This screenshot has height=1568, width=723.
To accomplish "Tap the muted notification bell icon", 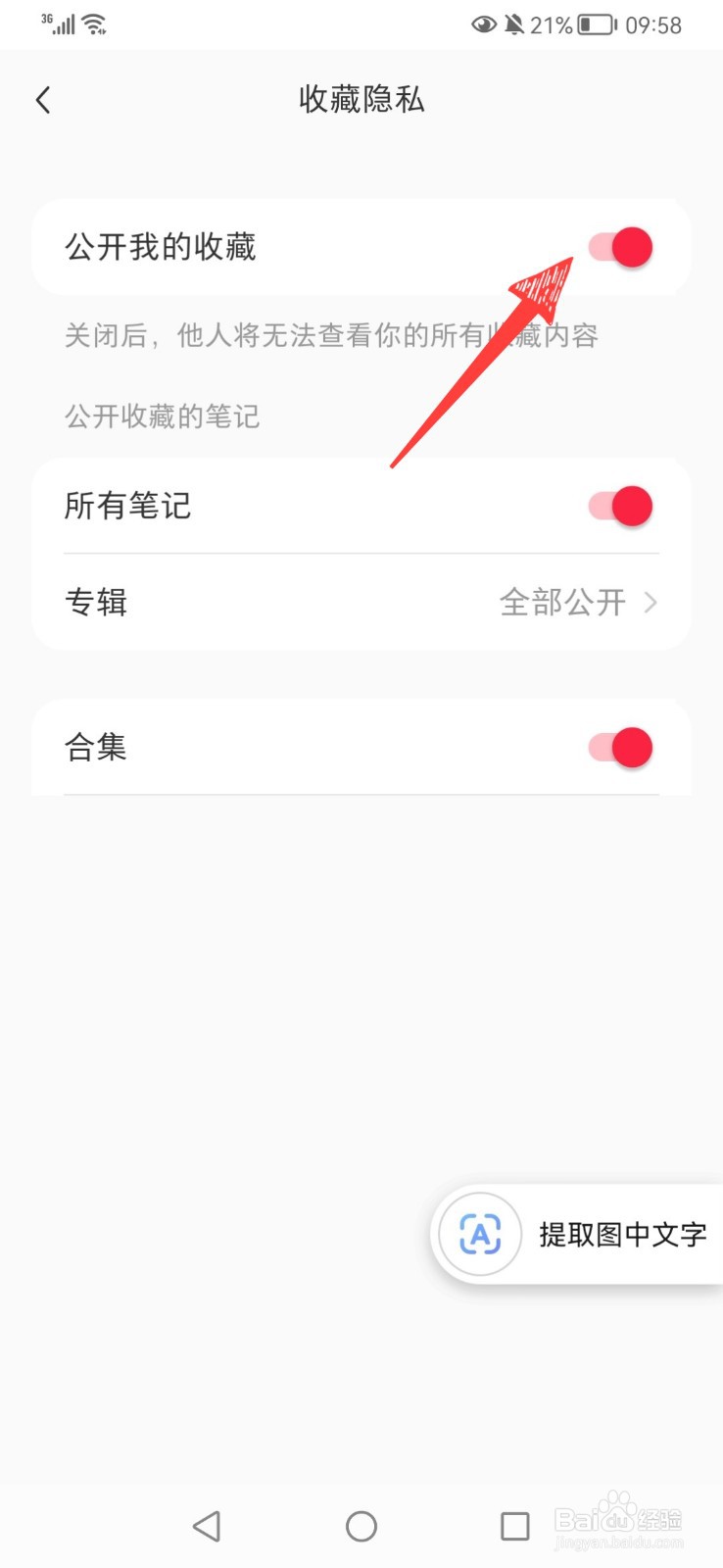I will [x=516, y=24].
